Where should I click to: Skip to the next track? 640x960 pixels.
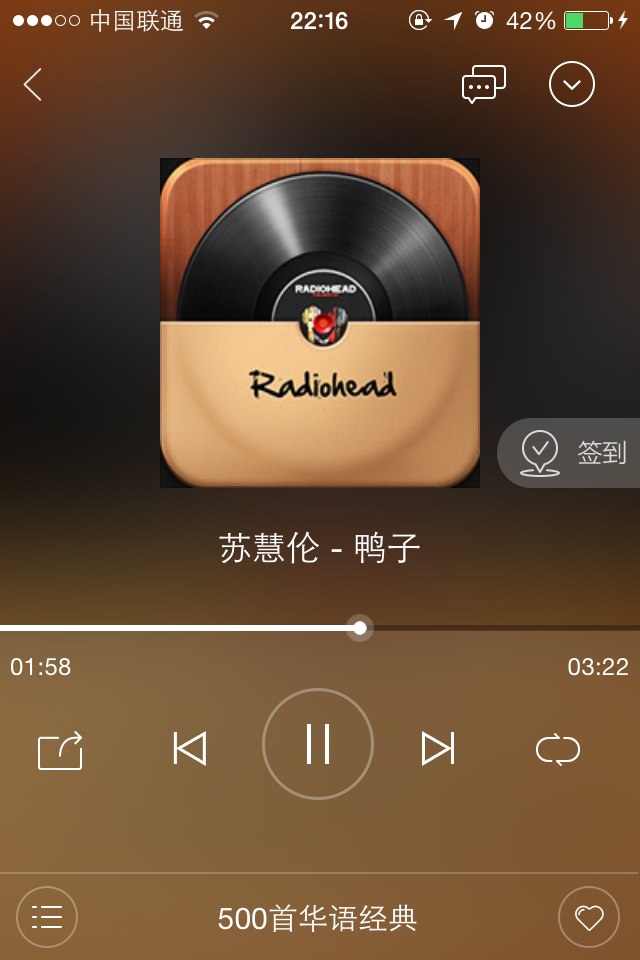coord(438,748)
